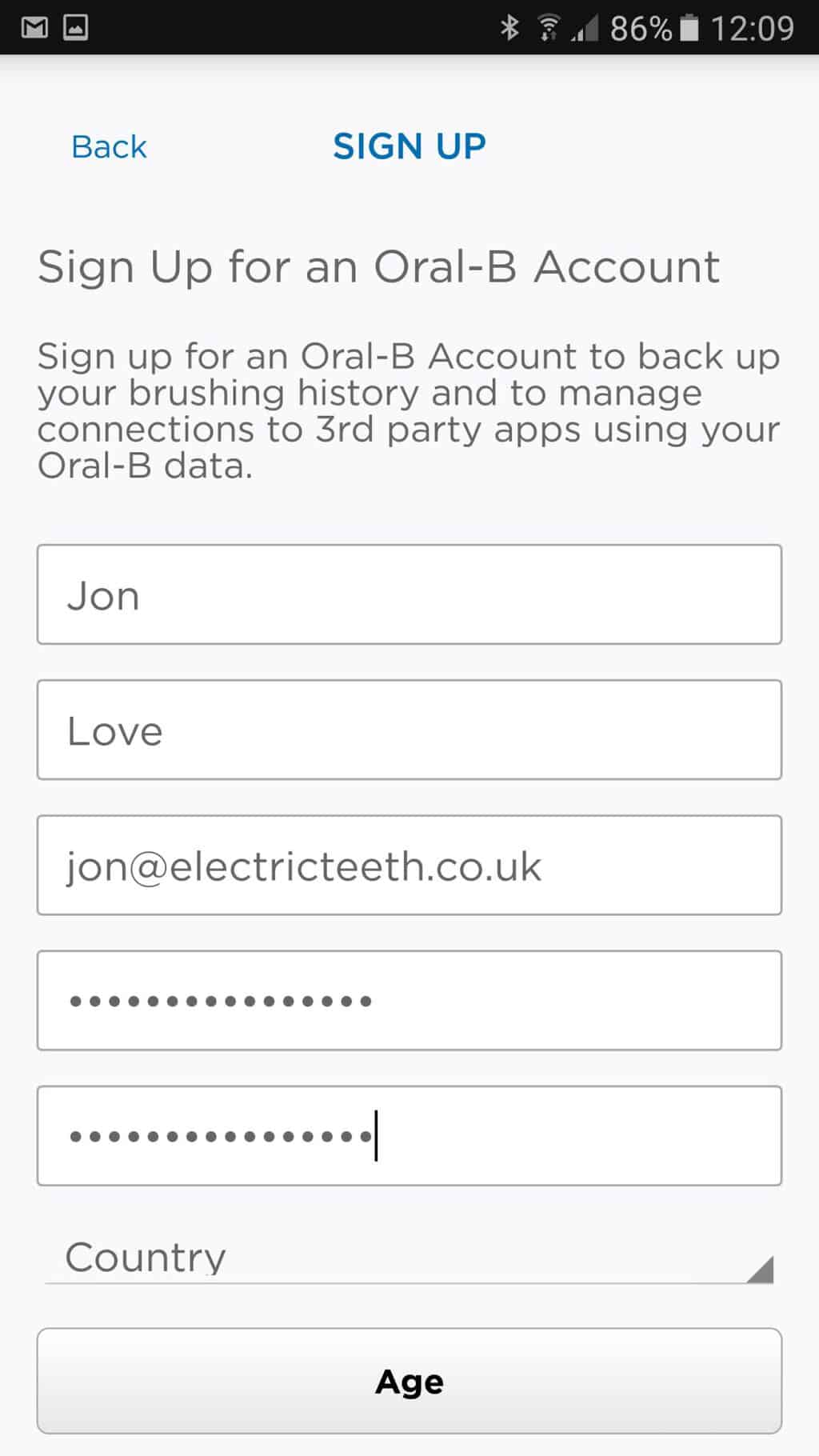The width and height of the screenshot is (819, 1456).
Task: Tap the last name field showing Love
Action: [409, 730]
